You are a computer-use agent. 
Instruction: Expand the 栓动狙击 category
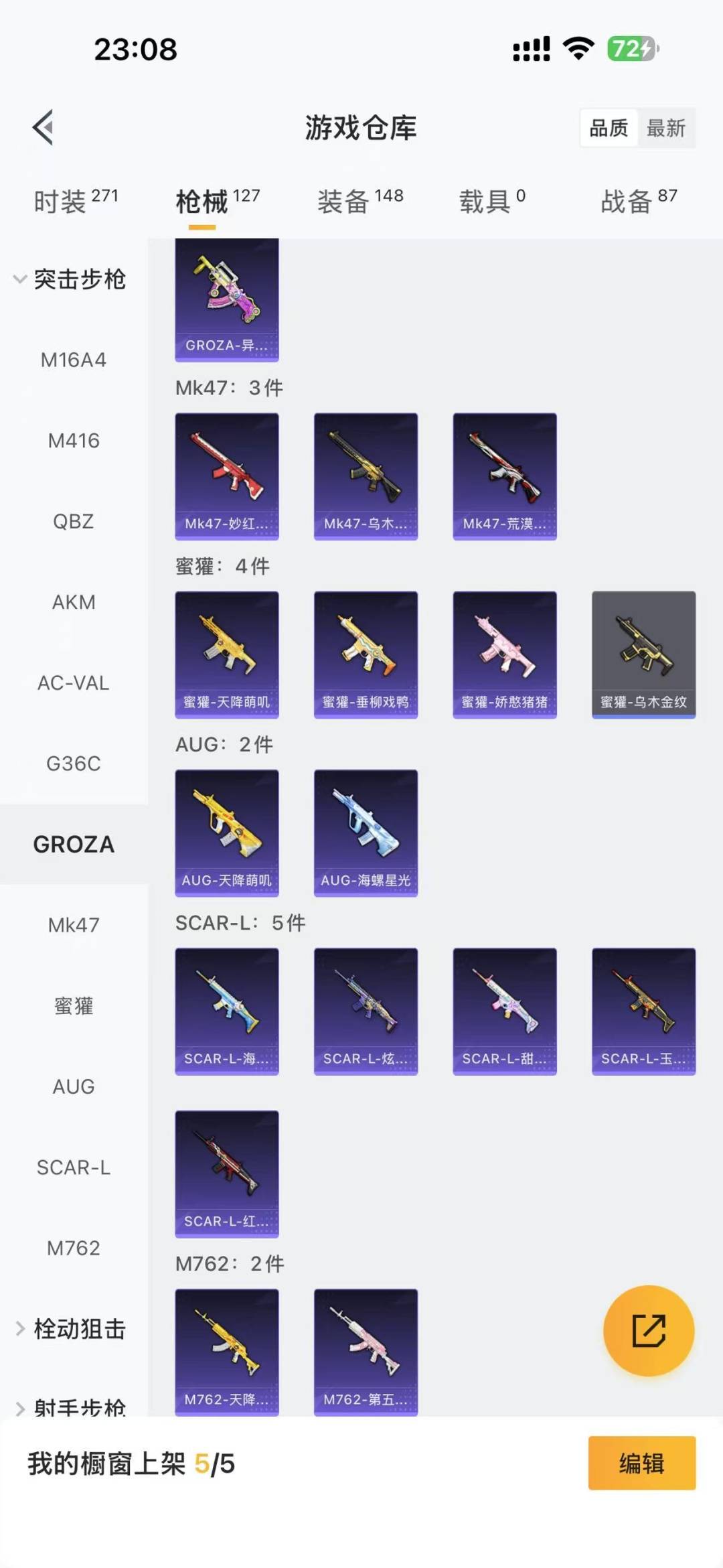click(x=70, y=1329)
